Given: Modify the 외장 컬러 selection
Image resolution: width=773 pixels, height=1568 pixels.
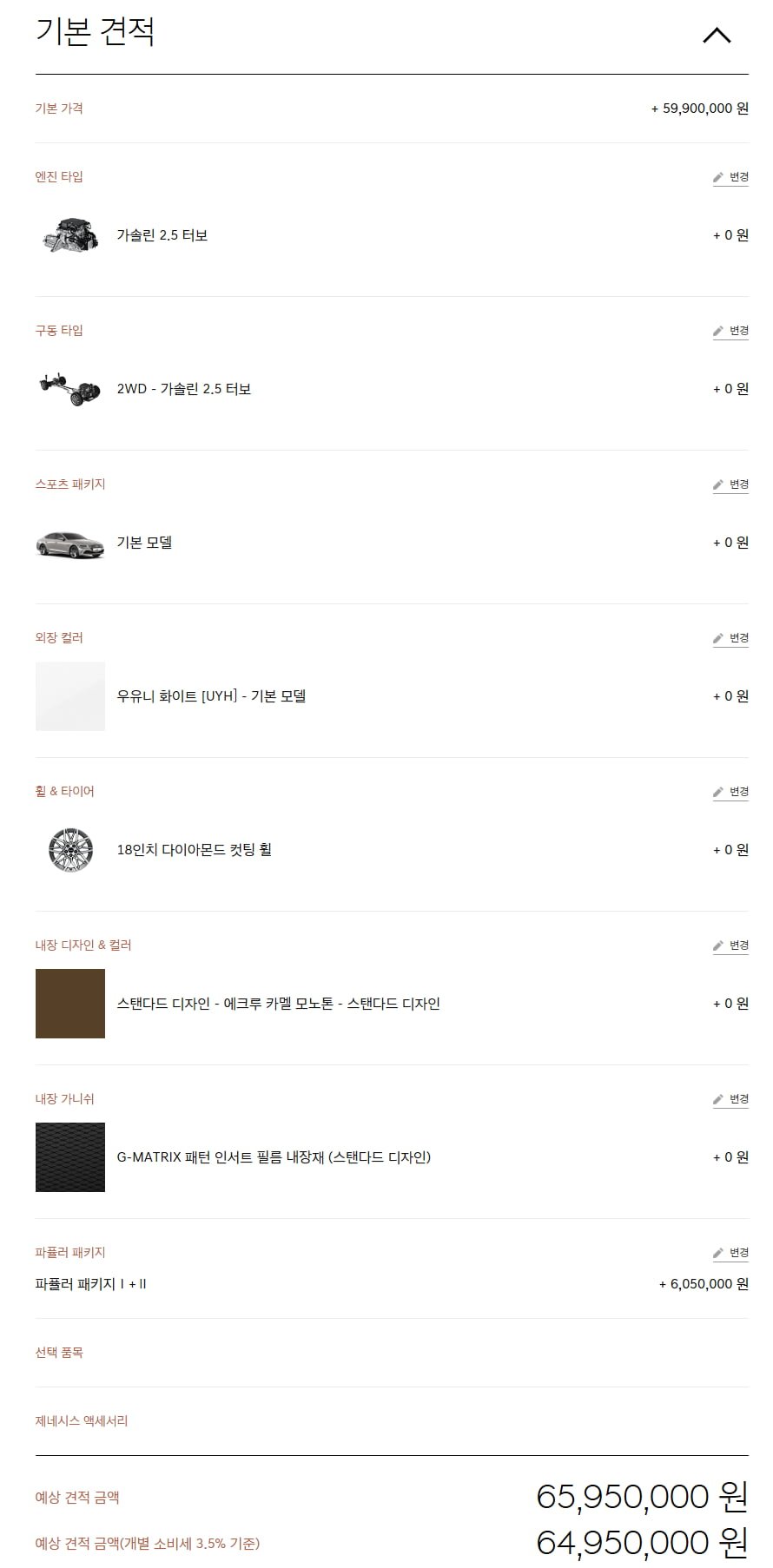Looking at the screenshot, I should click(730, 638).
